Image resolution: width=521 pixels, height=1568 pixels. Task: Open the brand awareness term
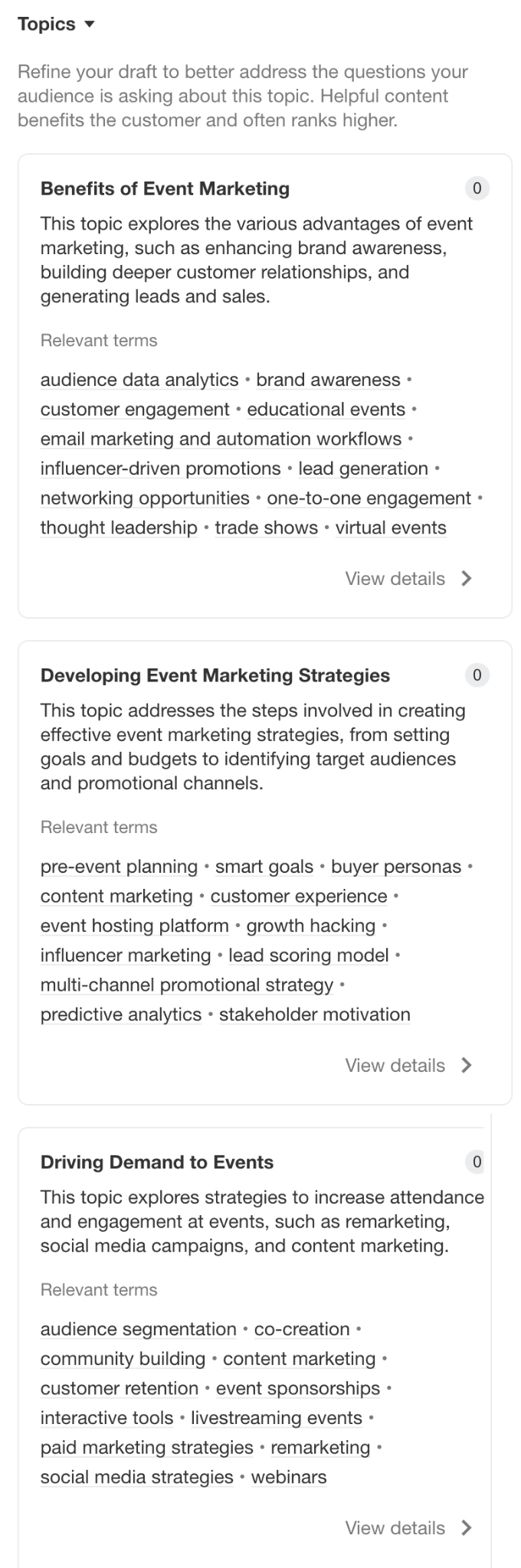(x=328, y=380)
